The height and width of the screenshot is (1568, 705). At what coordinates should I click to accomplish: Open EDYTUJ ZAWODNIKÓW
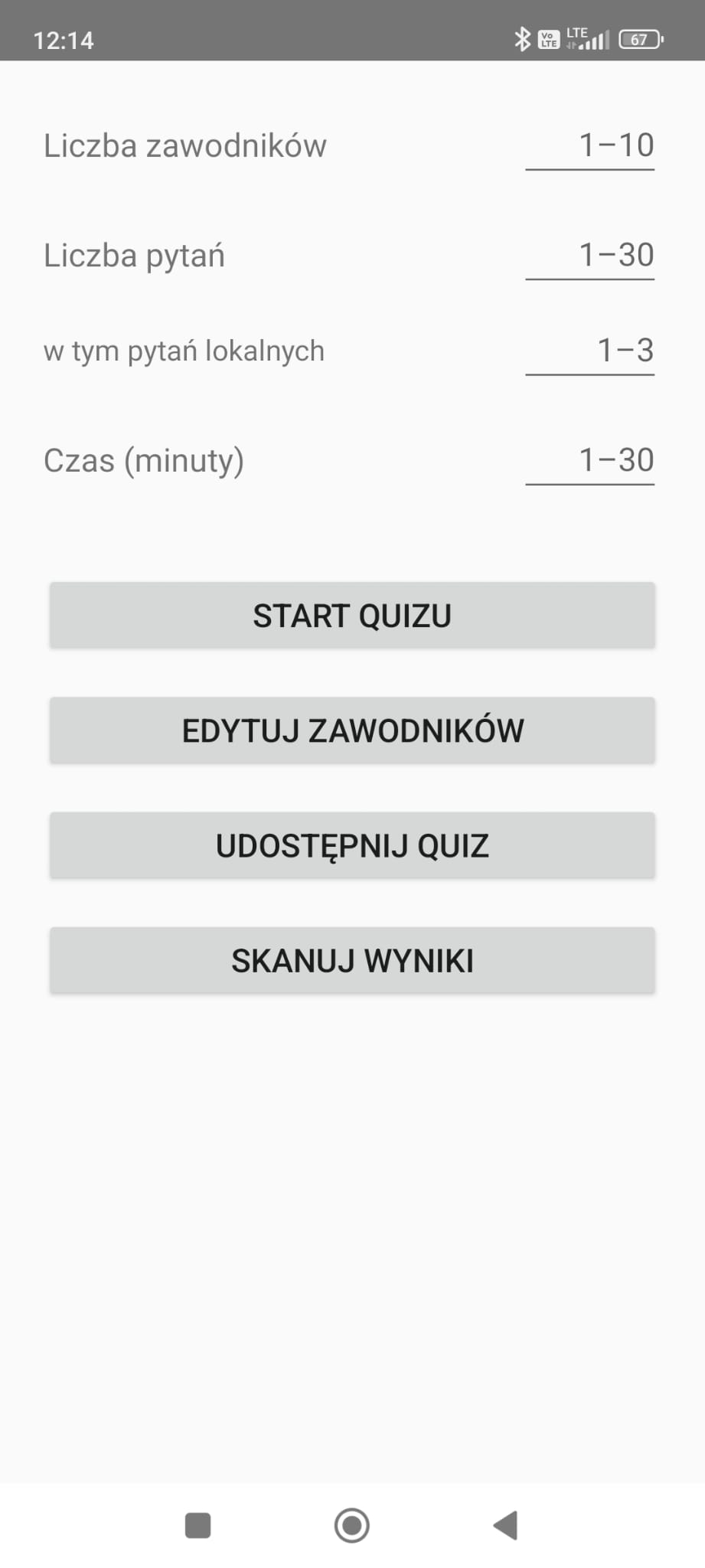[x=352, y=730]
